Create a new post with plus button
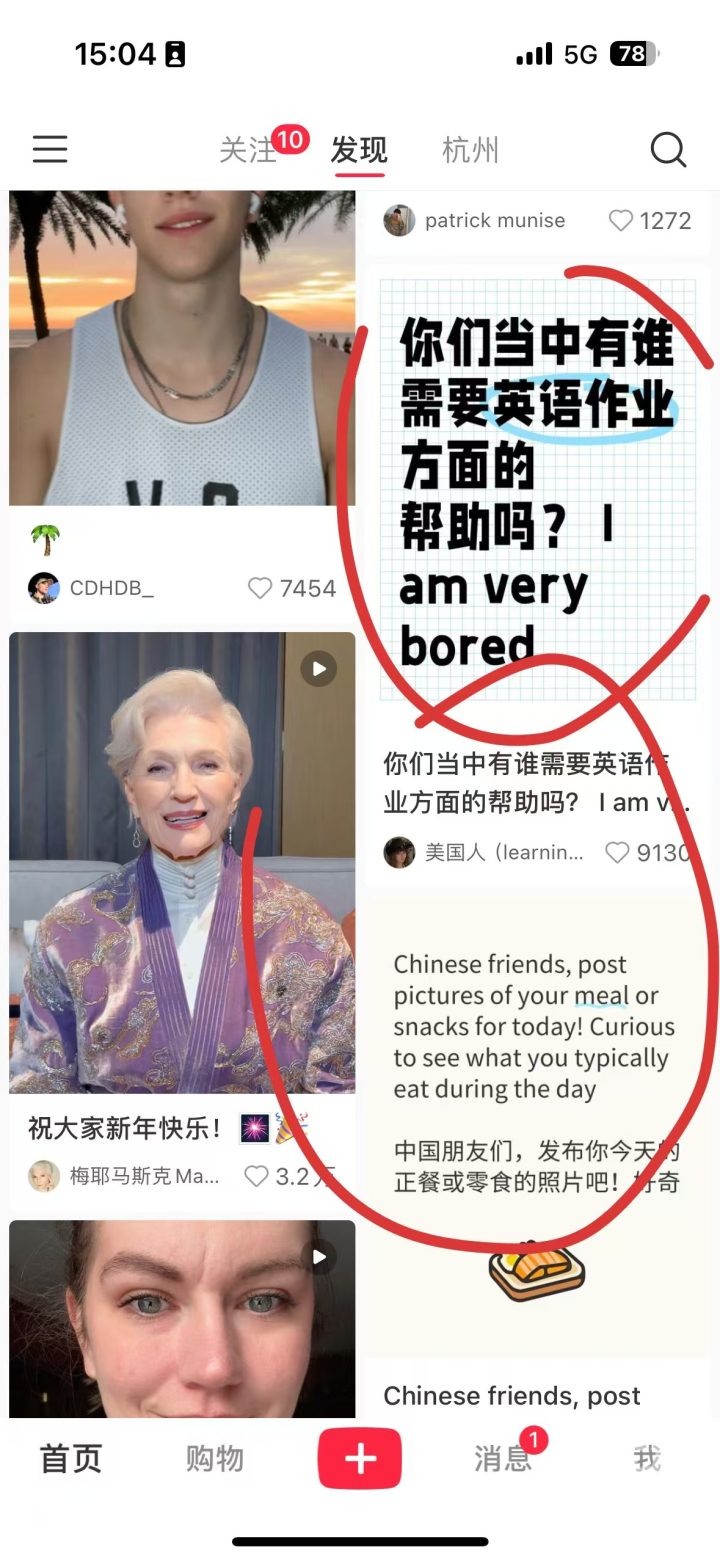Viewport: 720px width, 1561px height. [359, 1459]
